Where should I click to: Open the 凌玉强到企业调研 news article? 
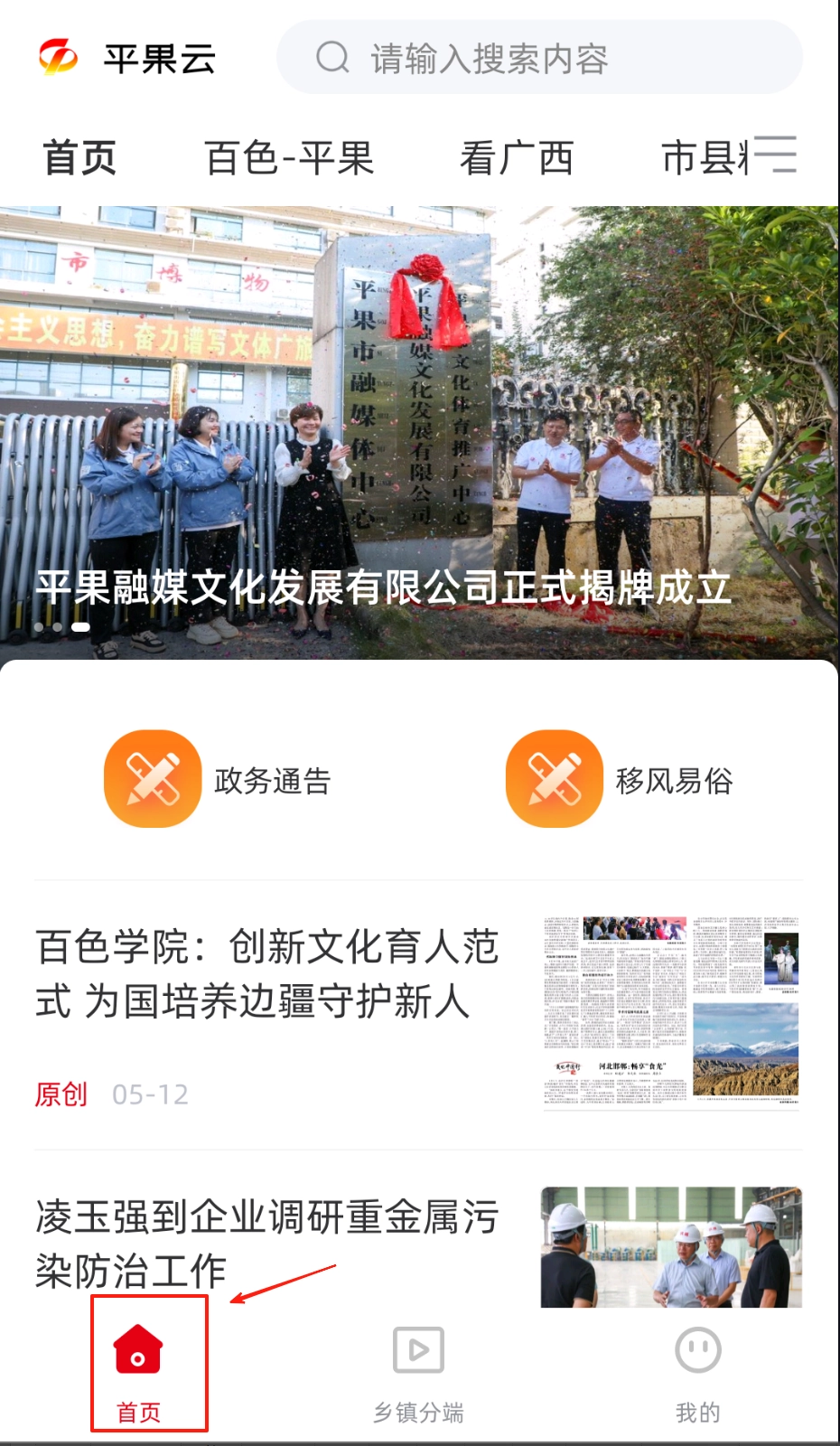pyautogui.click(x=267, y=1244)
